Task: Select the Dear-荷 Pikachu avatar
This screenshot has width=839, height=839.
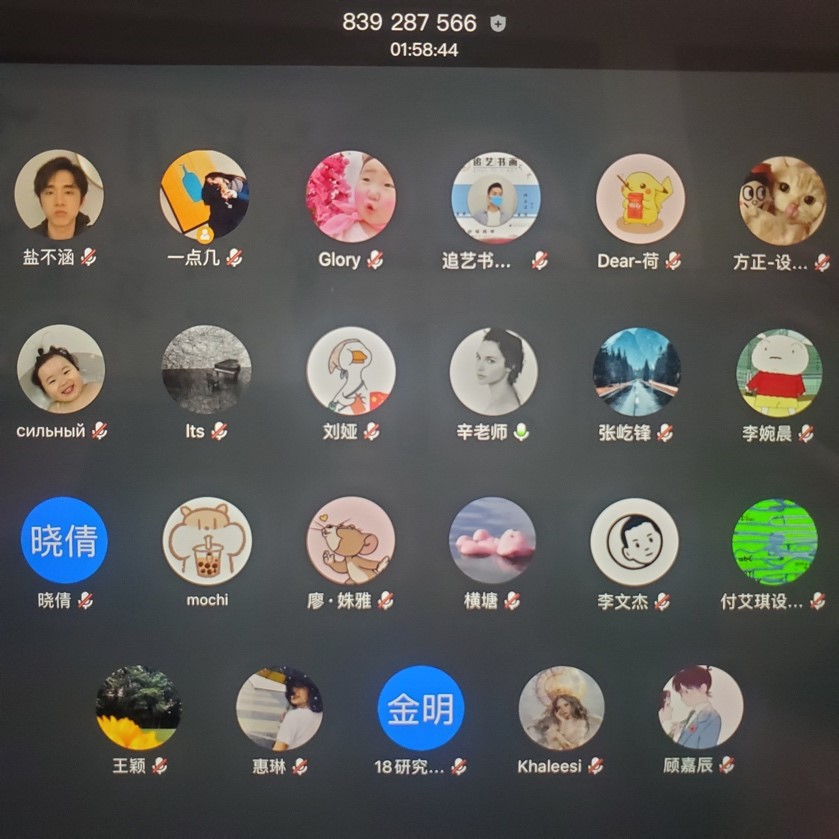Action: point(640,198)
